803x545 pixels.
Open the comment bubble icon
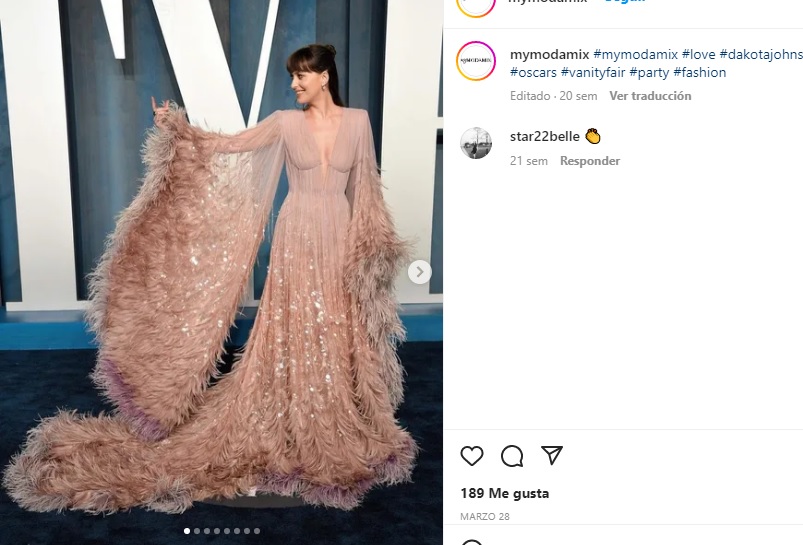point(512,456)
